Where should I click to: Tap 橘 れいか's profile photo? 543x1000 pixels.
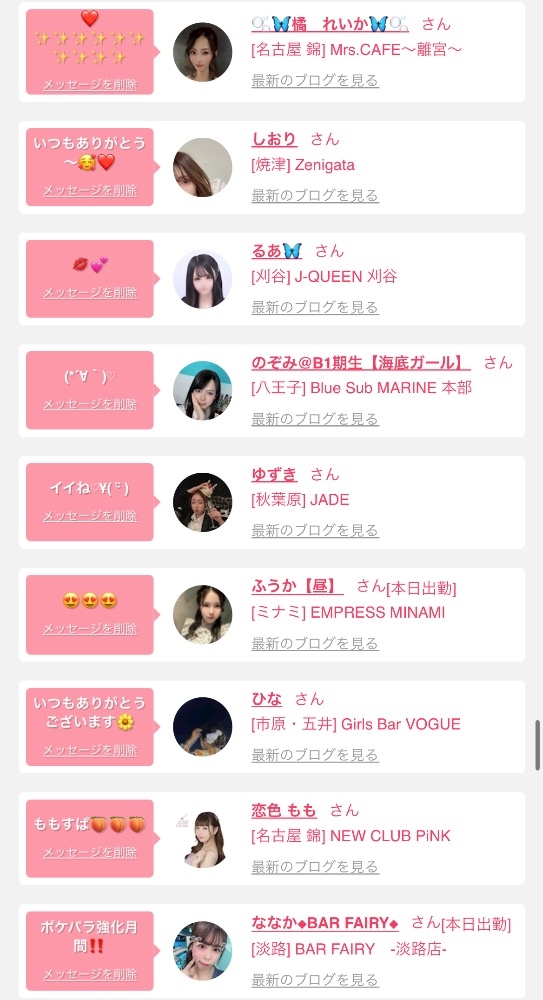tap(203, 52)
